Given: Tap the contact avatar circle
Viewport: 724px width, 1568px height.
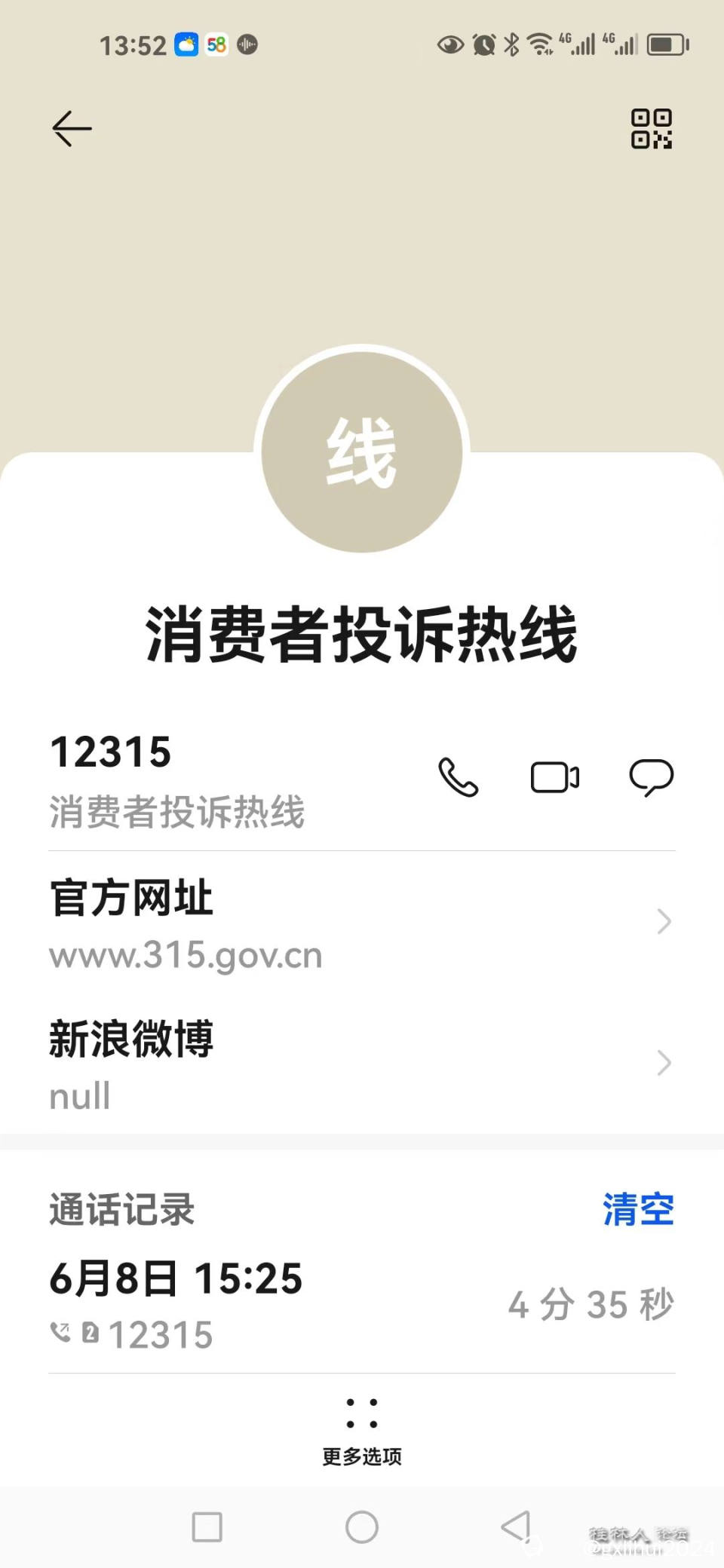Looking at the screenshot, I should click(362, 452).
